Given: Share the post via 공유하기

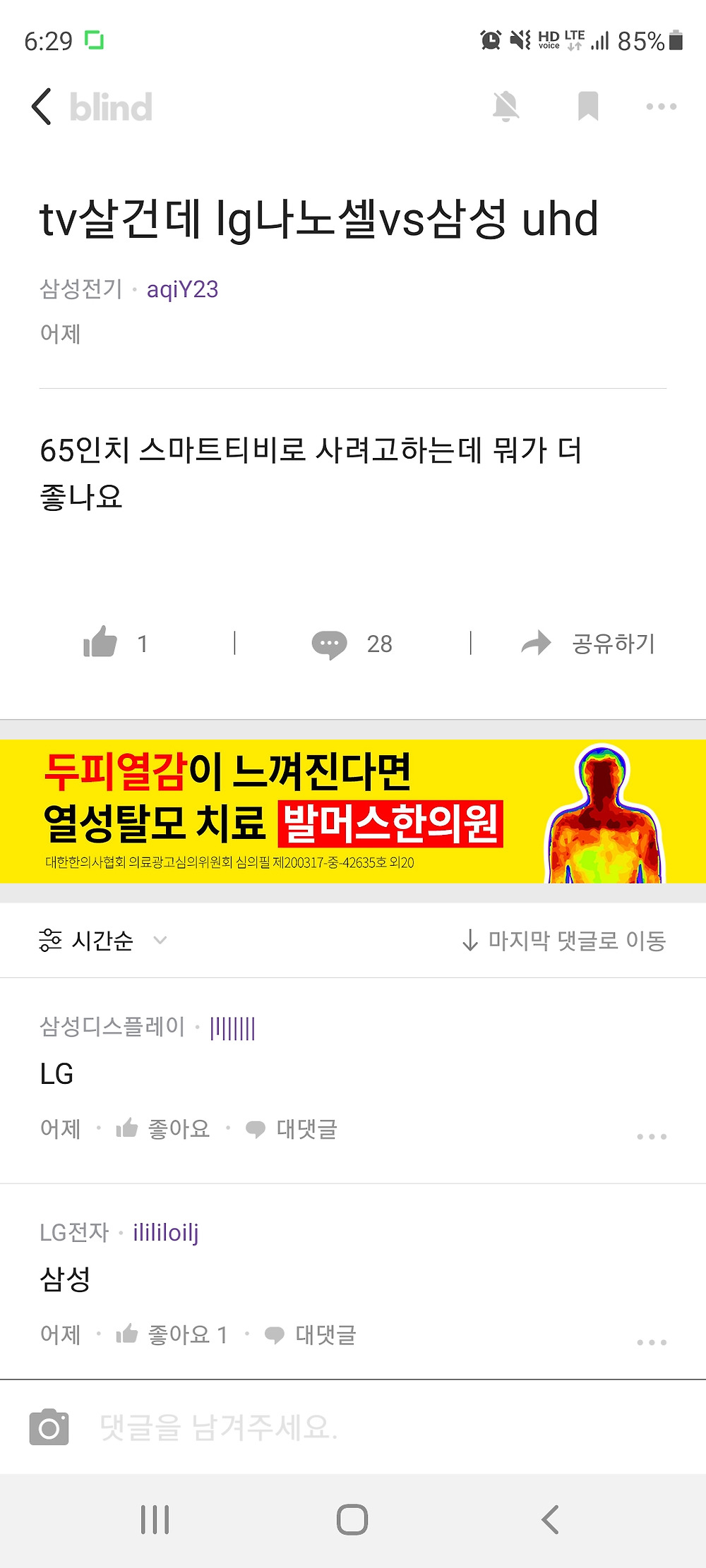Looking at the screenshot, I should [x=588, y=644].
